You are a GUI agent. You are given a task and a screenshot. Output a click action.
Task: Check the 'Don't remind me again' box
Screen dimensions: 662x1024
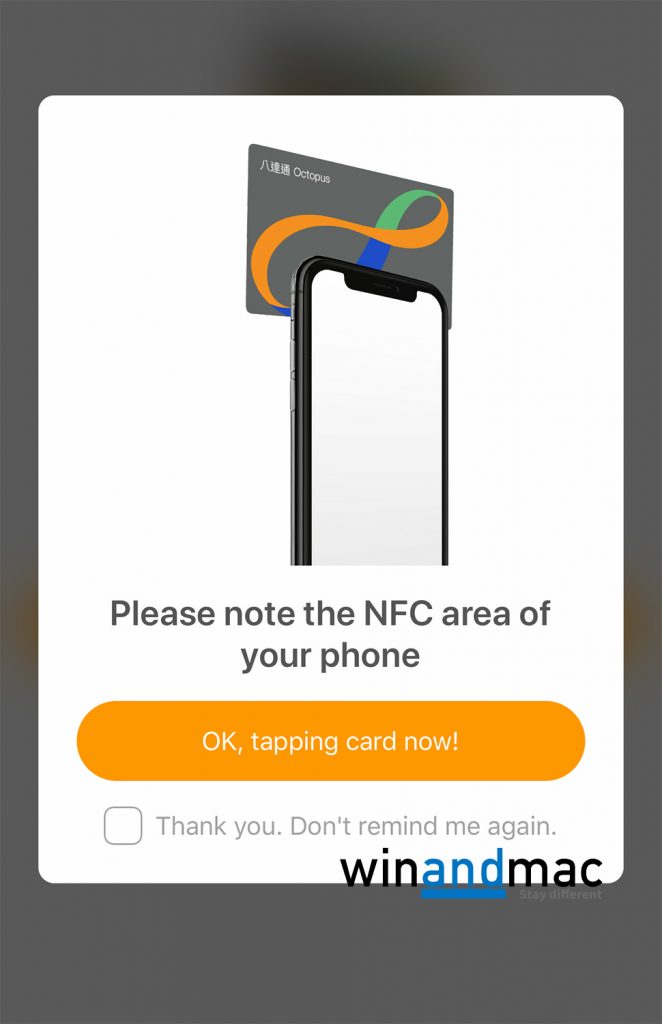point(123,826)
